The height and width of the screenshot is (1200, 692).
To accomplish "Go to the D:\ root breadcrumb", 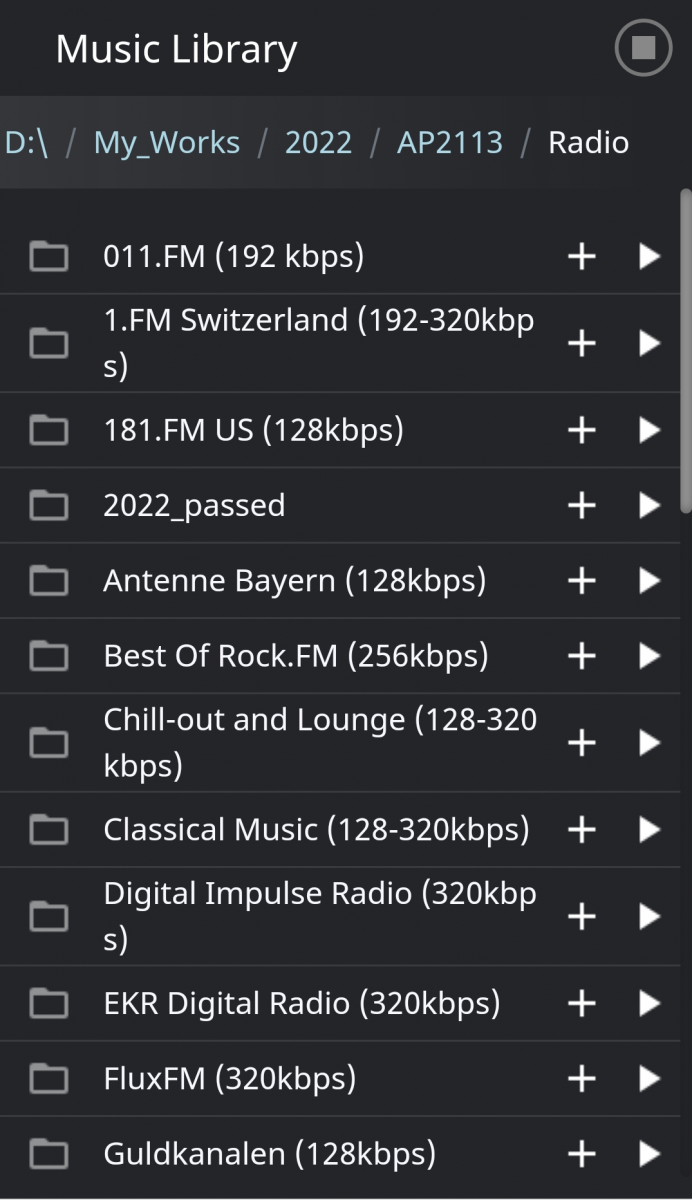I will 27,142.
